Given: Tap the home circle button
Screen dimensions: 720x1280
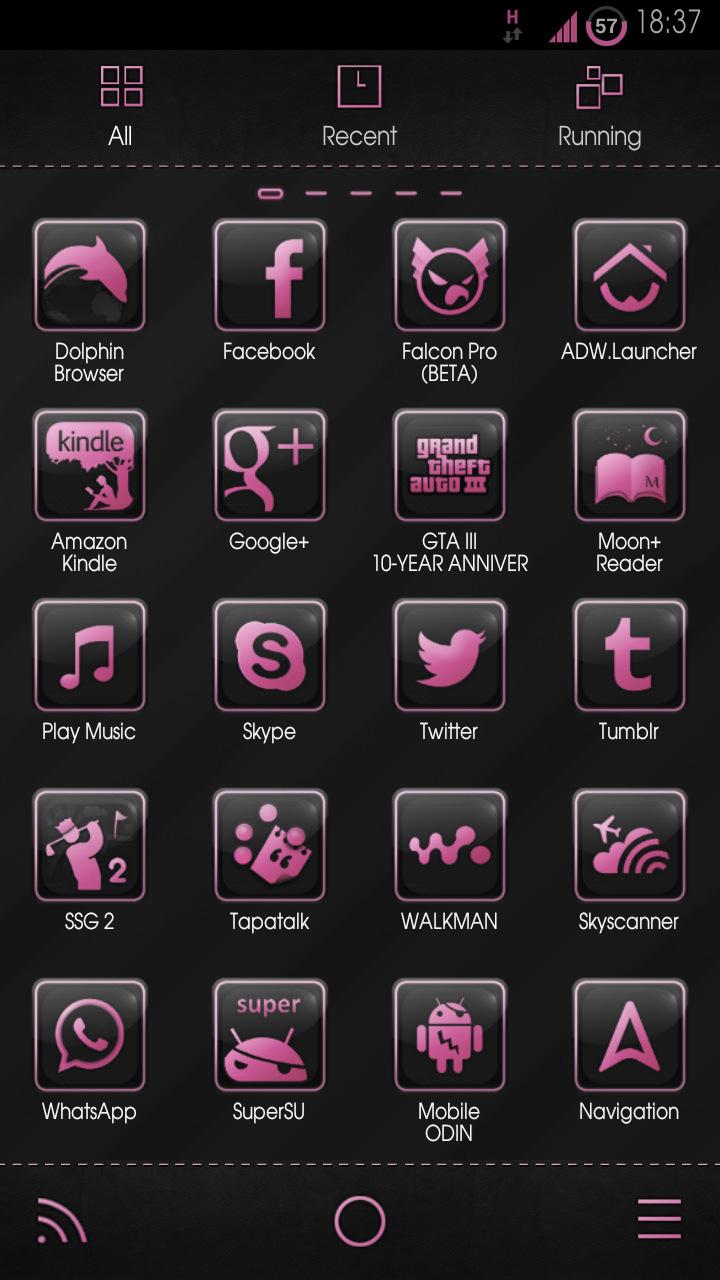Looking at the screenshot, I should [x=359, y=1221].
